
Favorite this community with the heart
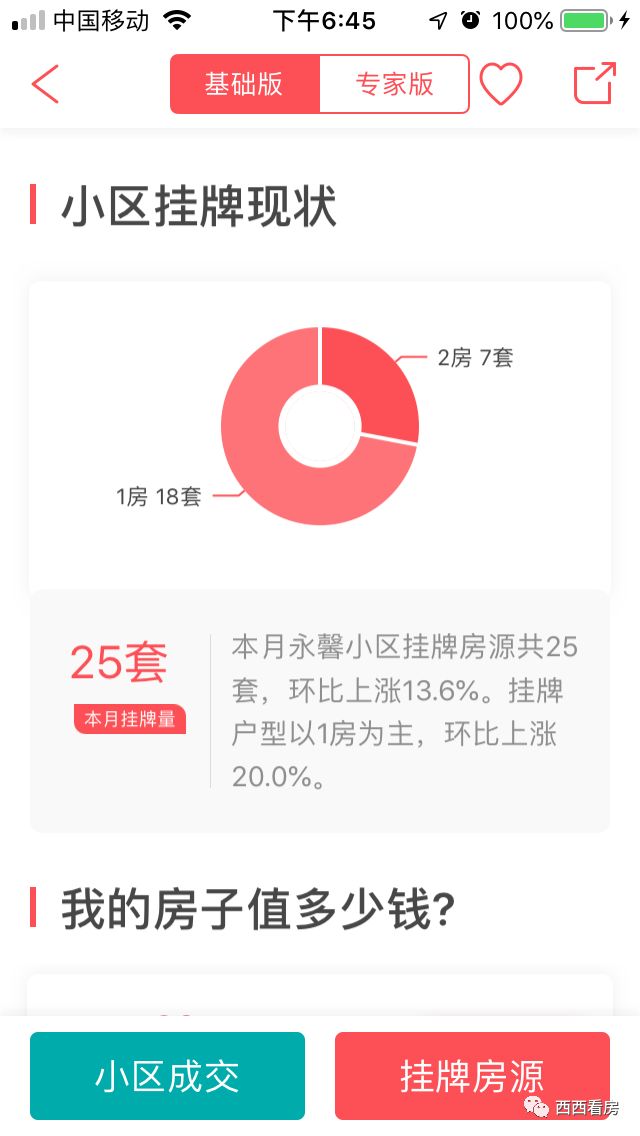pos(501,84)
